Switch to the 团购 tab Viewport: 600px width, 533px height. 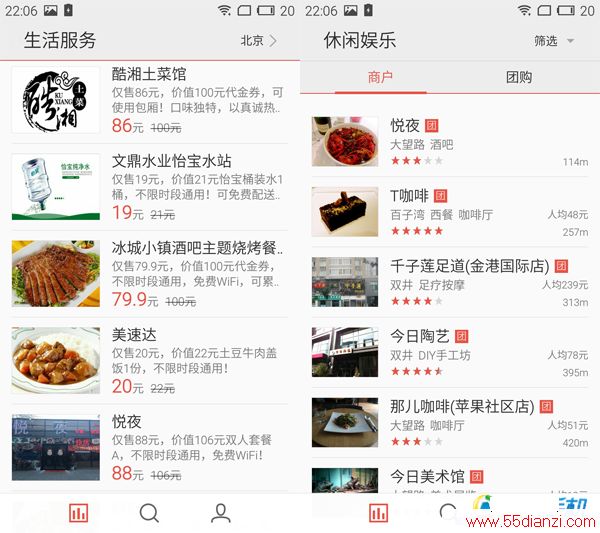519,77
